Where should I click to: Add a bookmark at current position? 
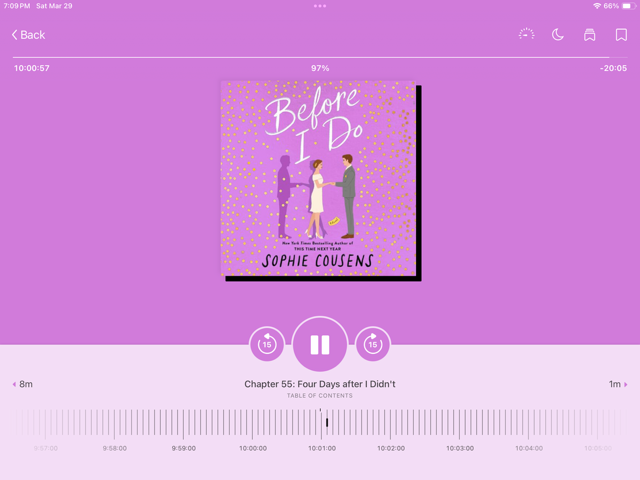[x=621, y=35]
